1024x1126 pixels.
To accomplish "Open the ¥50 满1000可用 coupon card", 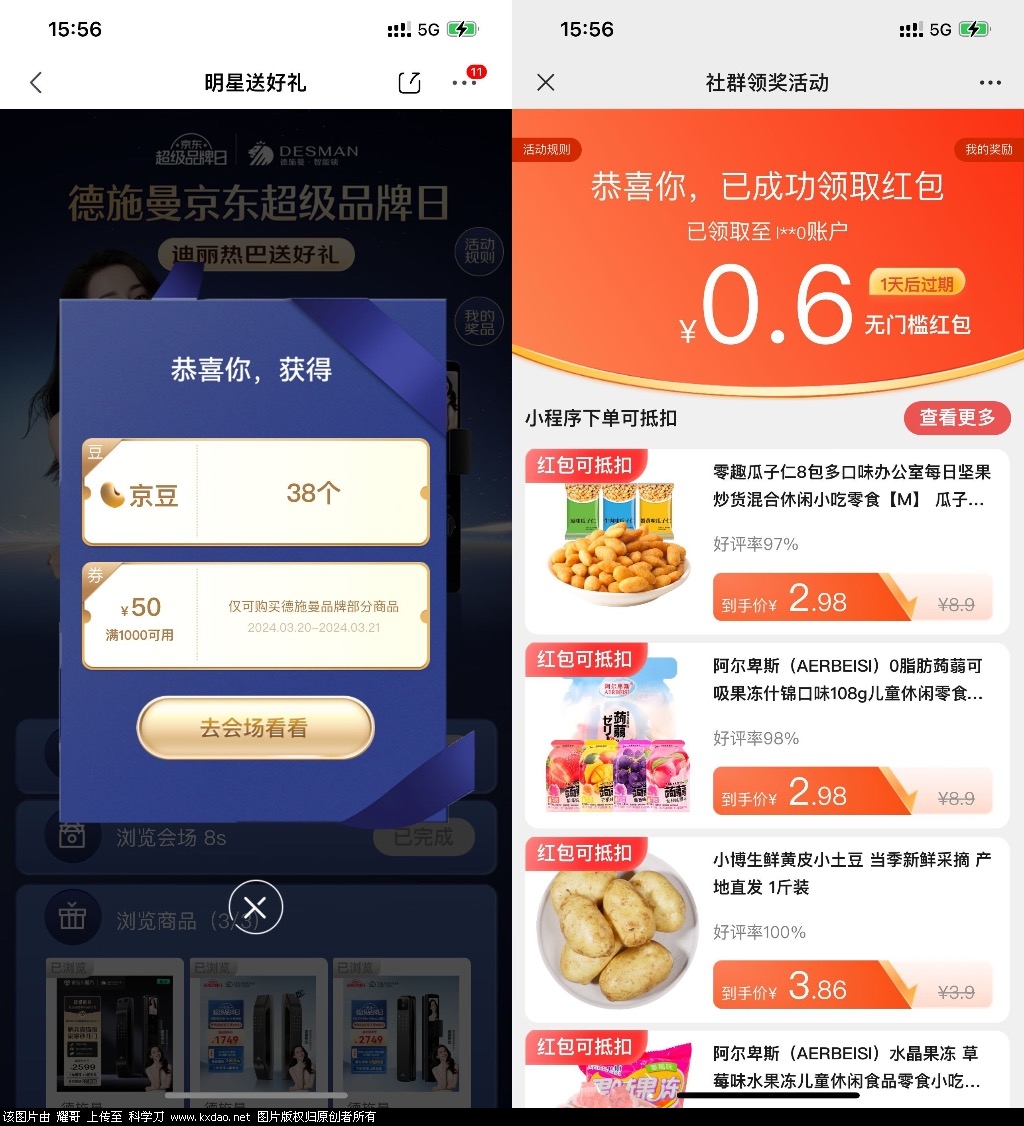I will [255, 616].
